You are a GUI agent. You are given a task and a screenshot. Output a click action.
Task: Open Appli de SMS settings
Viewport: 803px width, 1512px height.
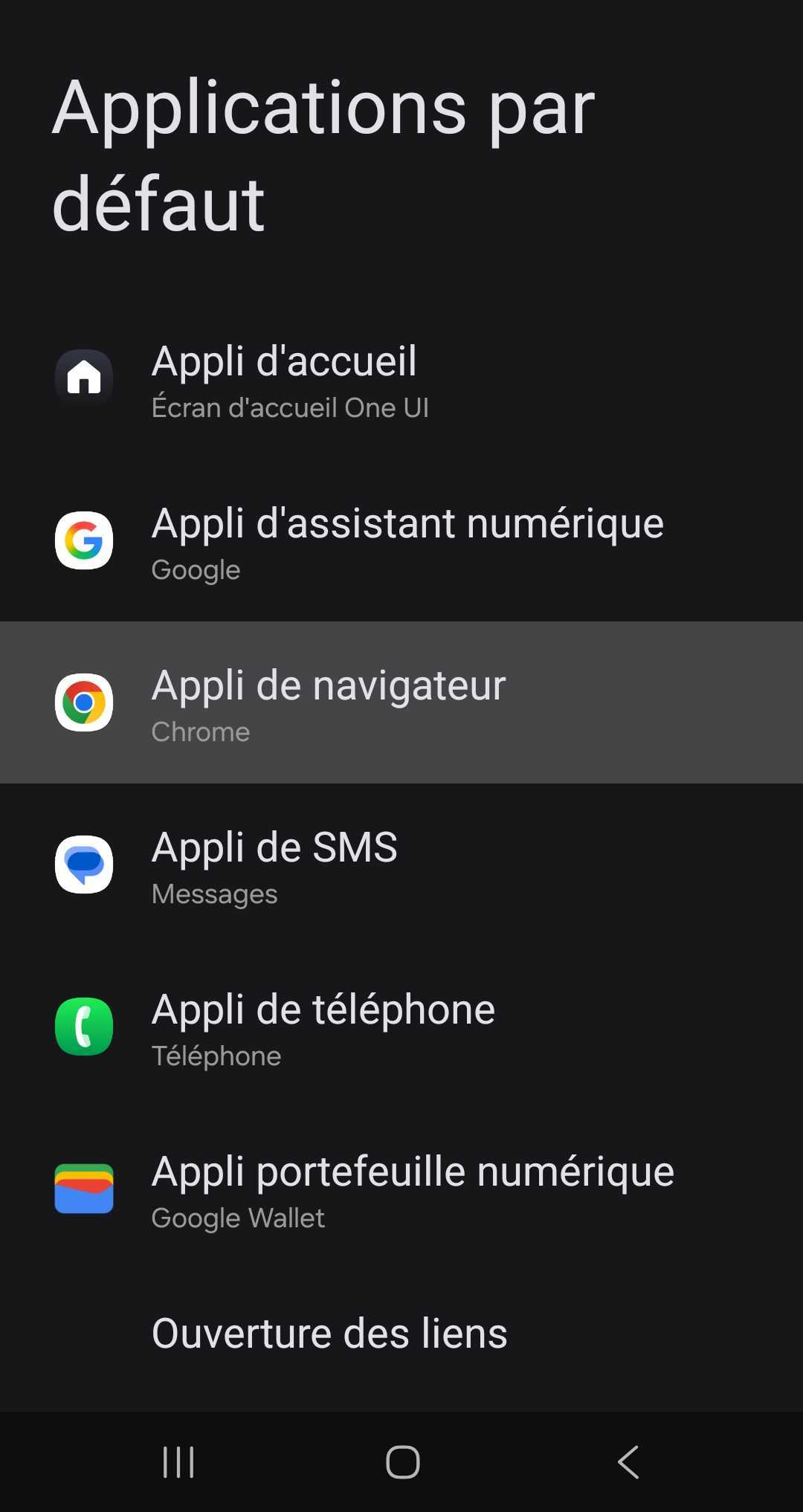point(401,865)
